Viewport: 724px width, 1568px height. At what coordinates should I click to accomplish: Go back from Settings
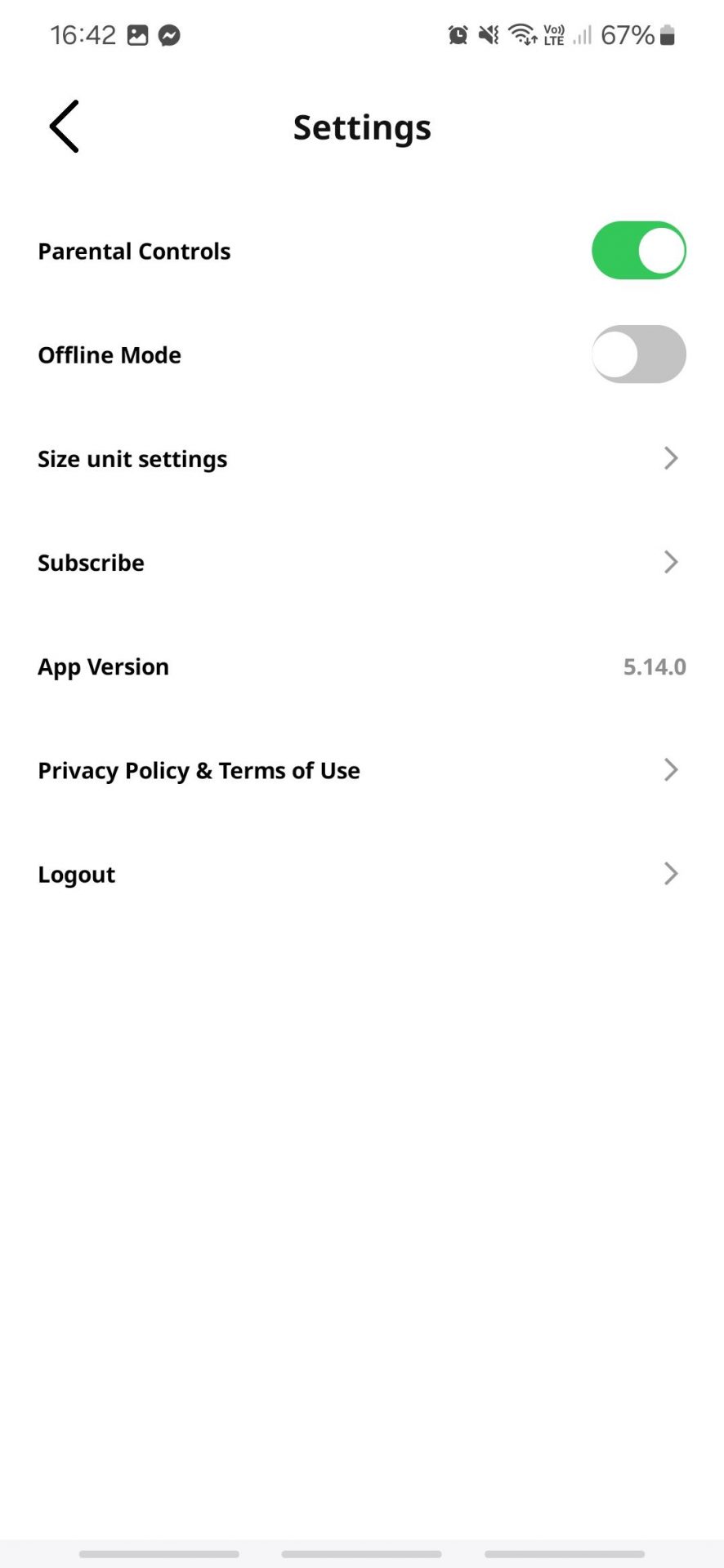point(64,127)
